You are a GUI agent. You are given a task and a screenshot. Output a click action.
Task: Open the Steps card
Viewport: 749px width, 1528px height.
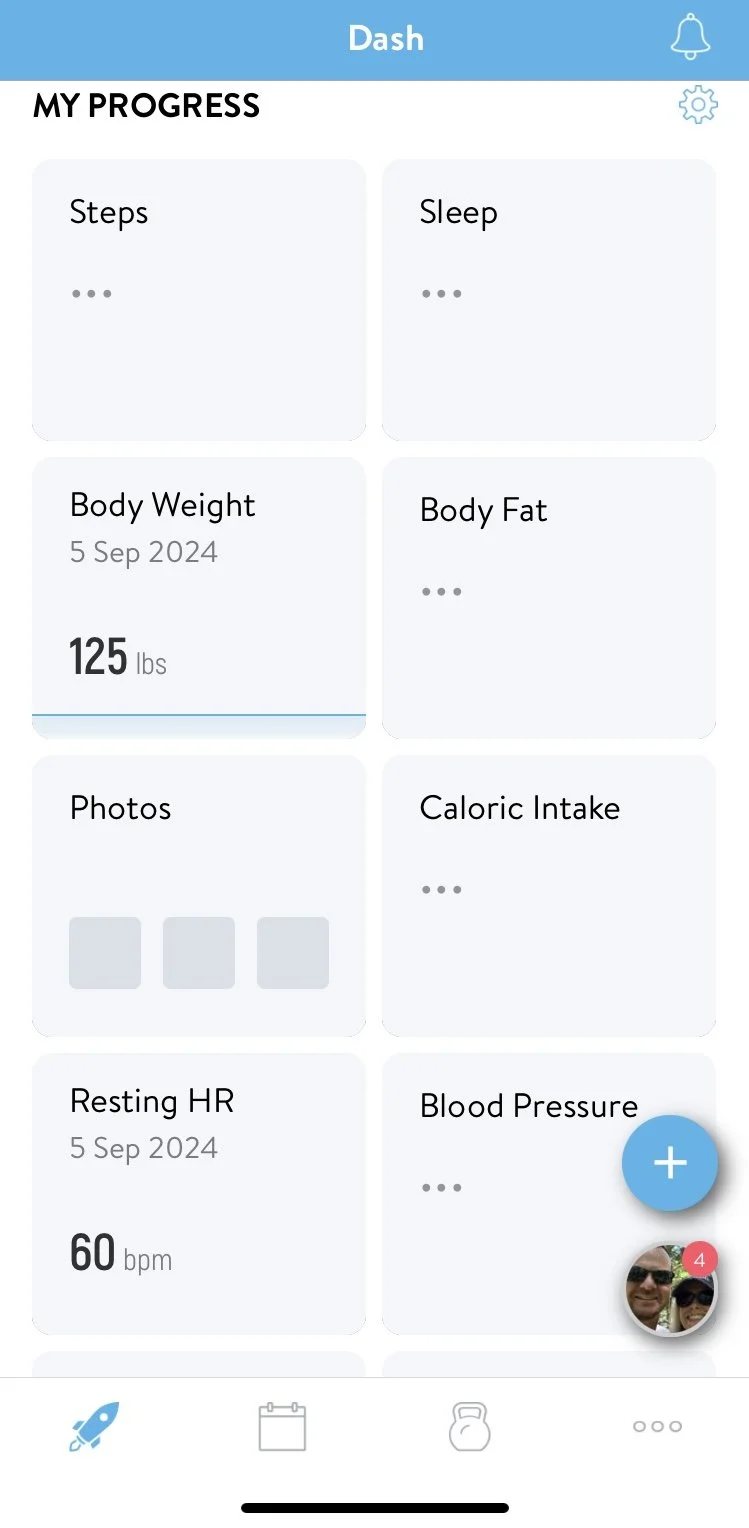coord(199,300)
